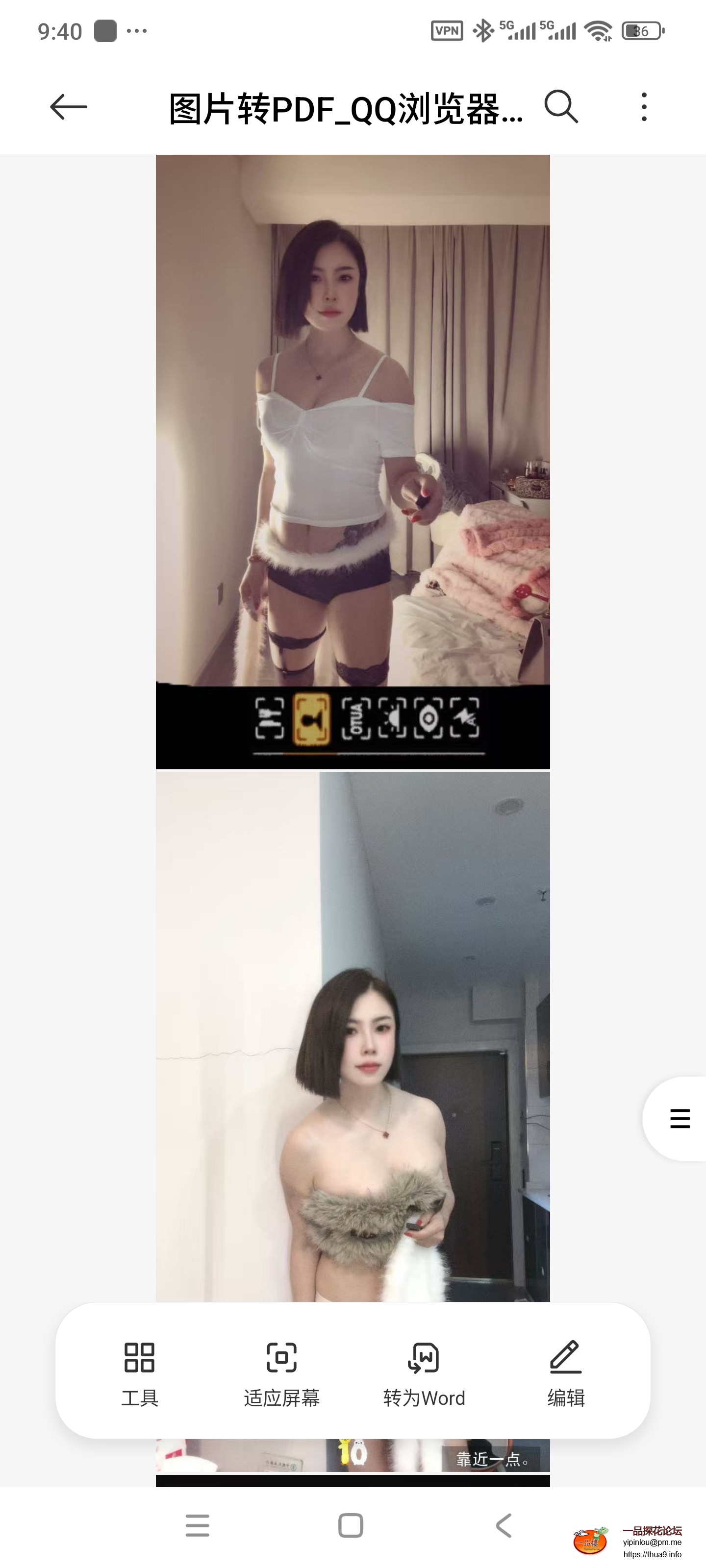The height and width of the screenshot is (1568, 706).
Task: Convert the document with 转为Word
Action: [424, 1373]
